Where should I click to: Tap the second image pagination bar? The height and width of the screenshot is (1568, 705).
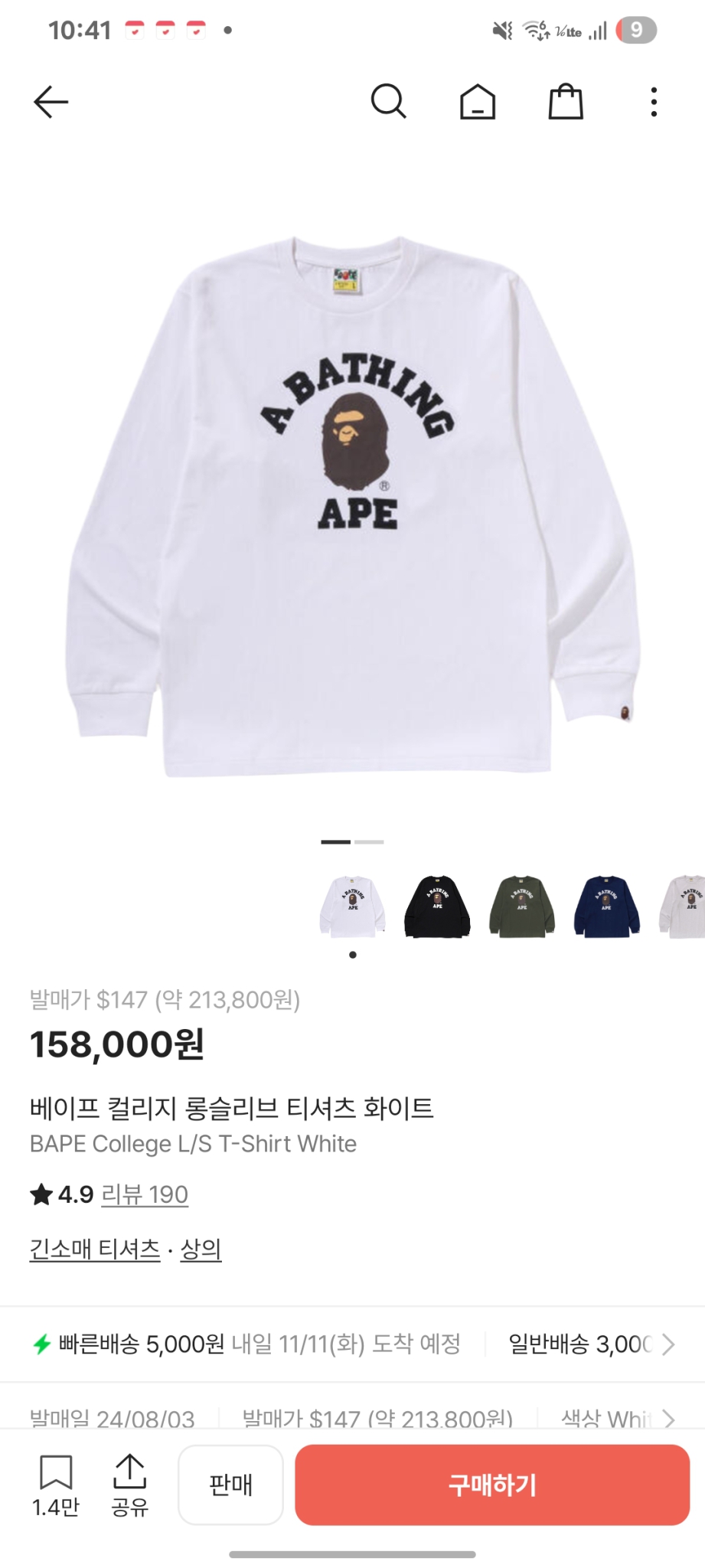coord(367,842)
